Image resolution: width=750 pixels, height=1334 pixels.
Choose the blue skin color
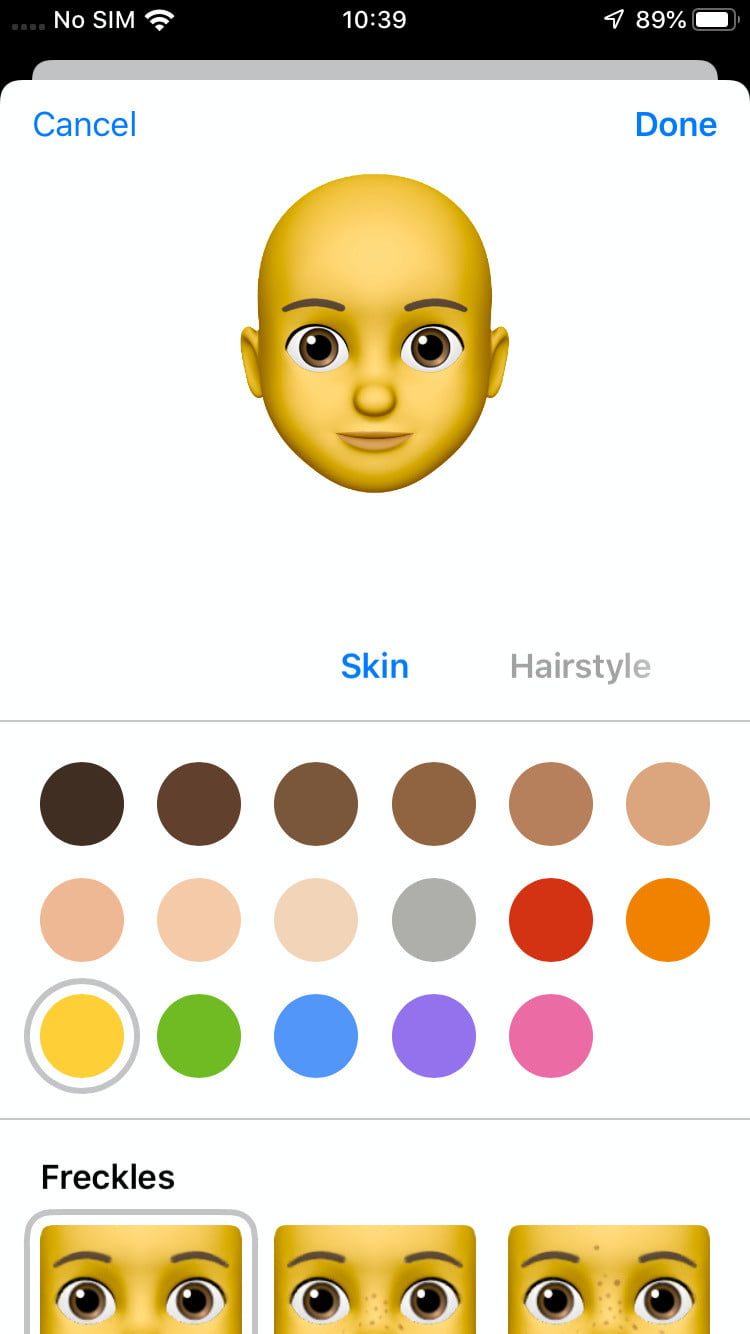pyautogui.click(x=316, y=1036)
